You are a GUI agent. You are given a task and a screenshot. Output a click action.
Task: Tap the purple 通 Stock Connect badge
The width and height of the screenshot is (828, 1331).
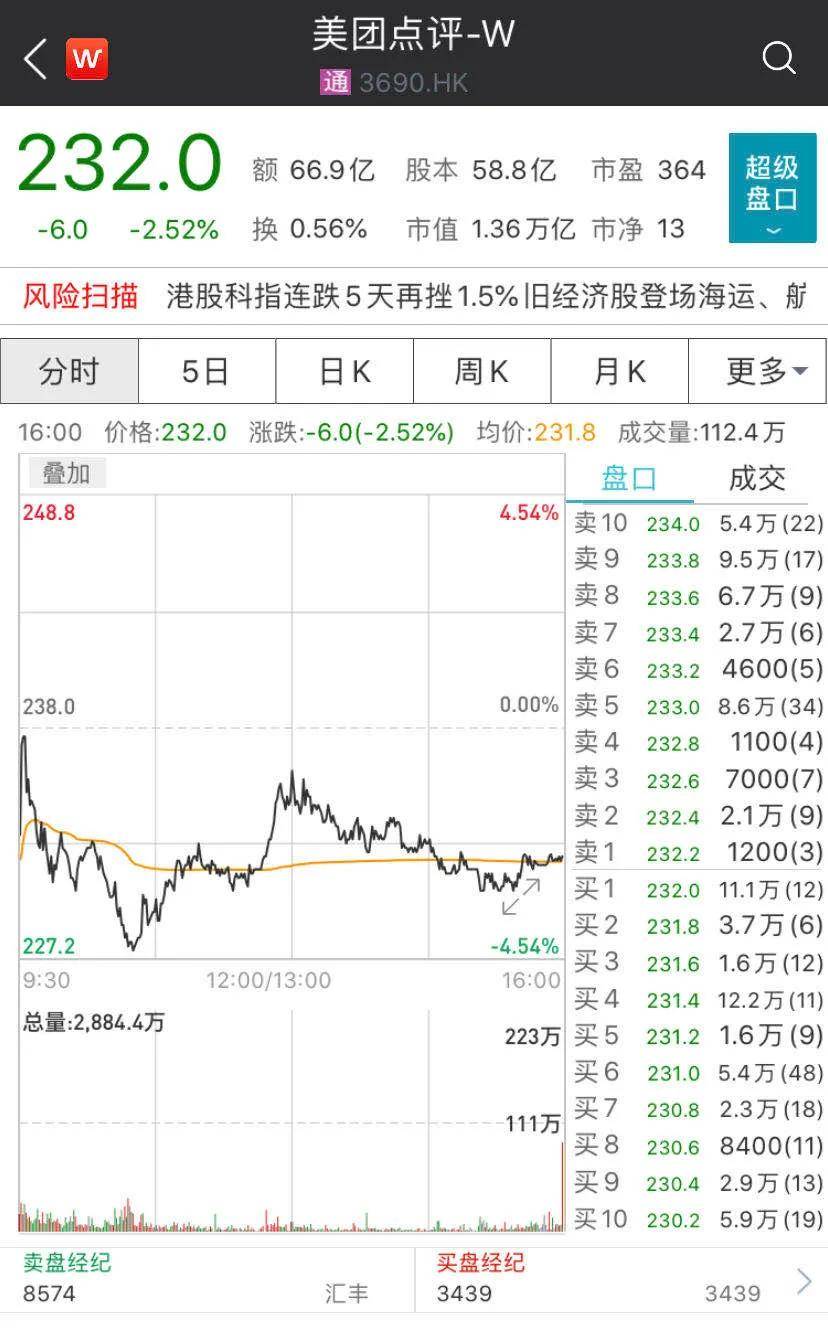click(x=334, y=83)
